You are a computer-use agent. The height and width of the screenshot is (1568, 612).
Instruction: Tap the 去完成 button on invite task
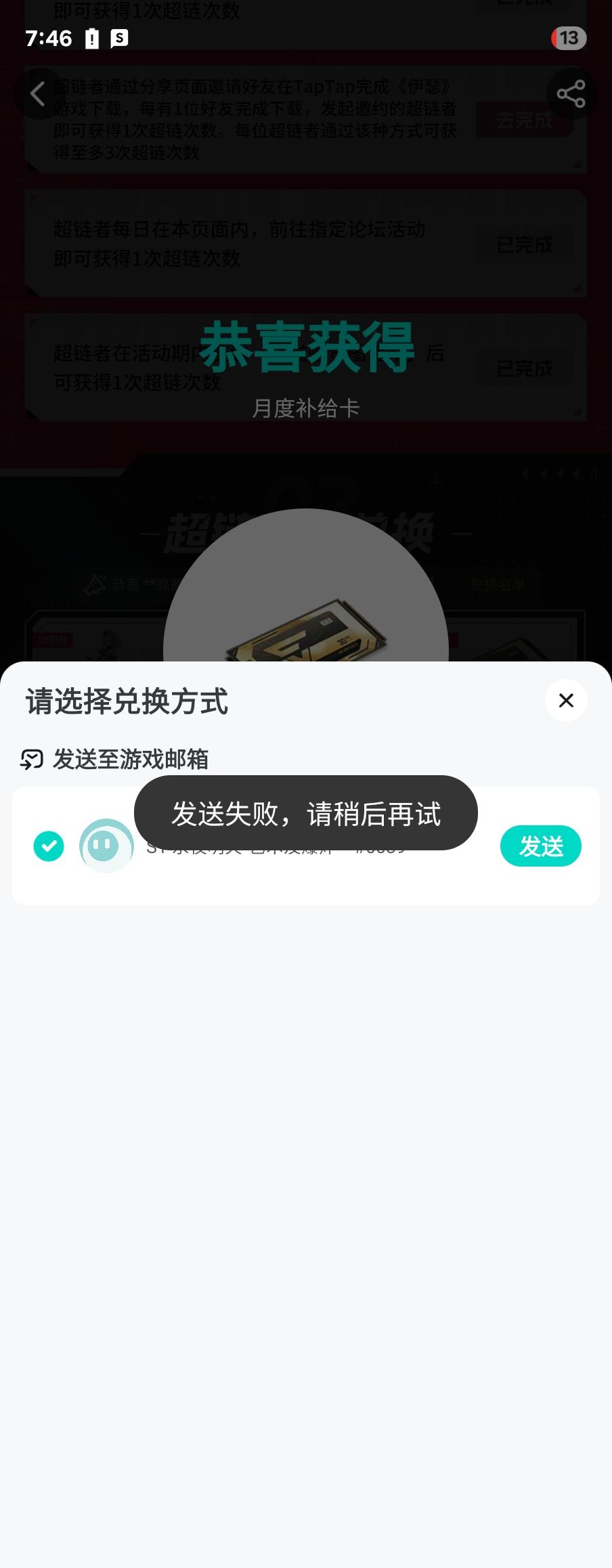pyautogui.click(x=523, y=121)
